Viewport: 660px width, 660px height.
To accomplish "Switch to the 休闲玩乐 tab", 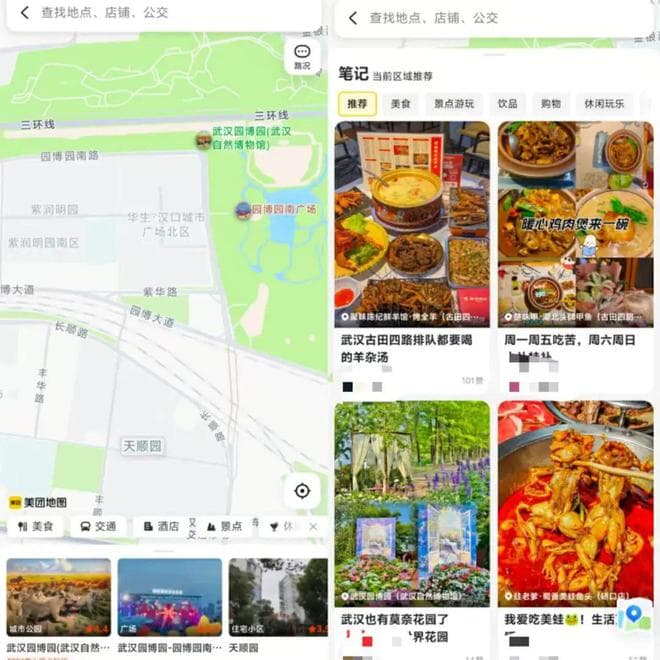I will coord(604,103).
